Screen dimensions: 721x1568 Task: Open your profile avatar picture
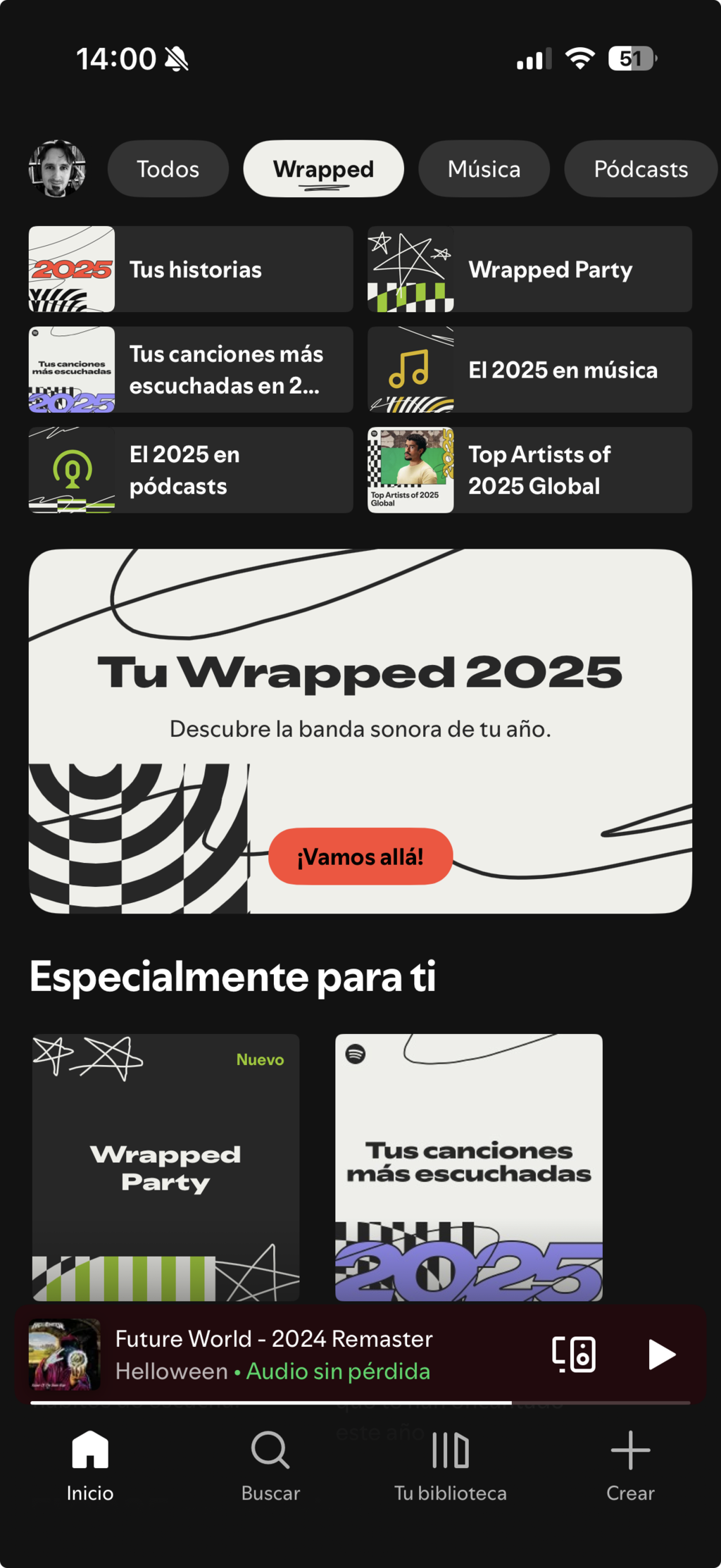[x=59, y=169]
